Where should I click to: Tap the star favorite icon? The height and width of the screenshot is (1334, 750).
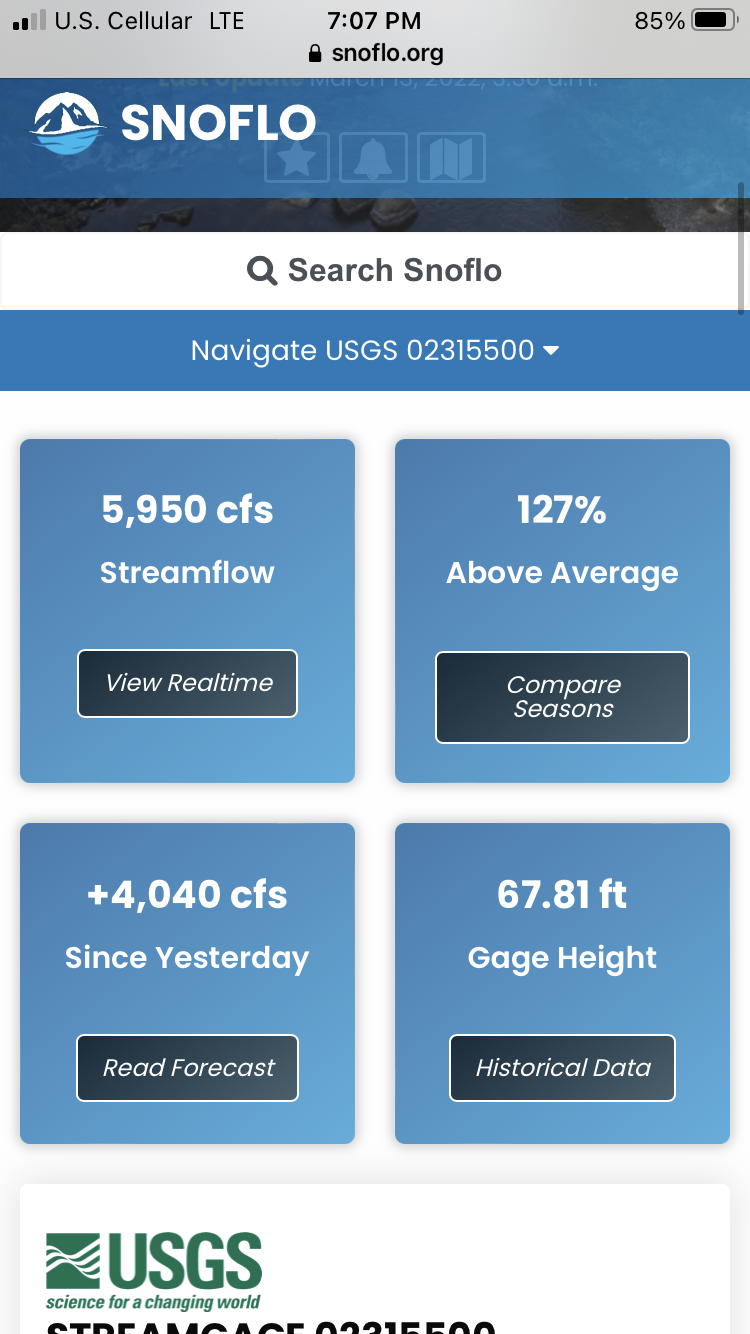(x=297, y=158)
